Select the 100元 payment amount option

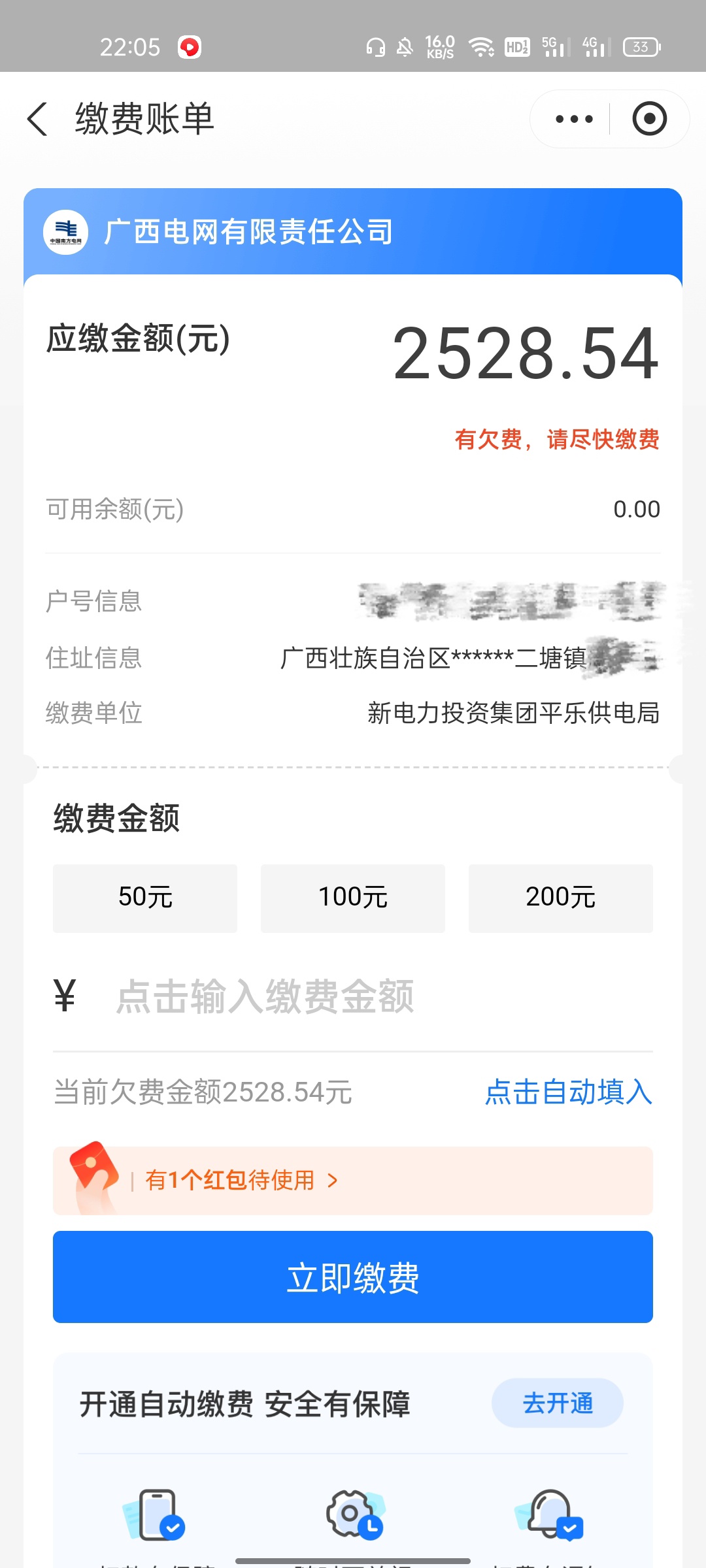pos(352,898)
